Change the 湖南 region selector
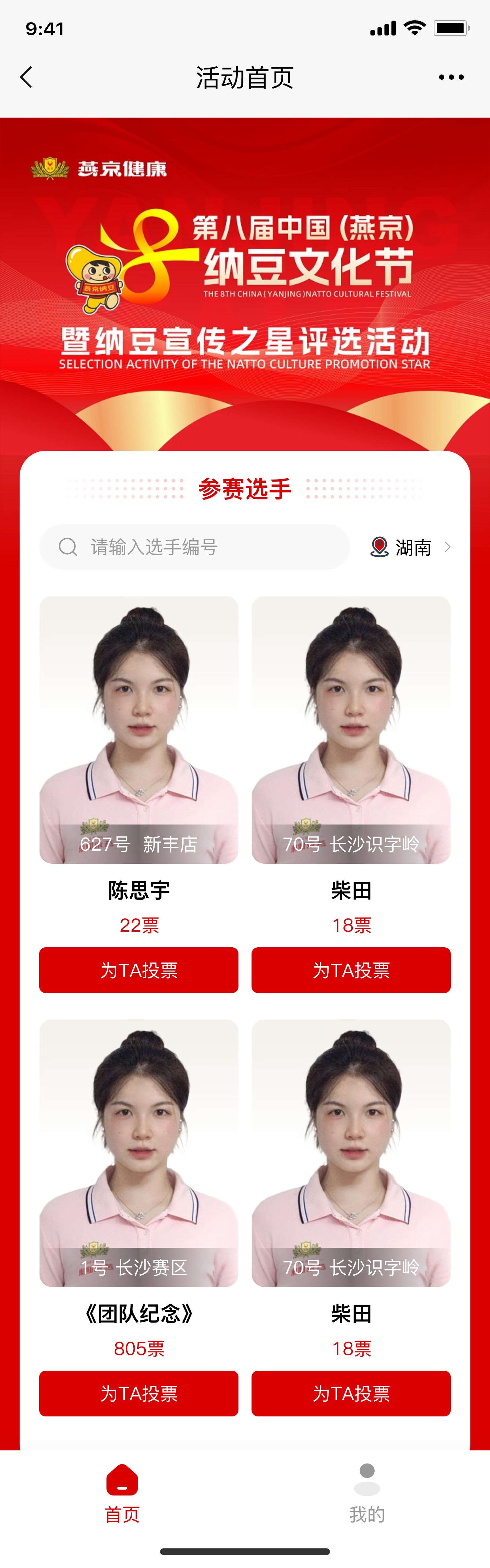Screen dimensions: 490x1568 tap(412, 547)
